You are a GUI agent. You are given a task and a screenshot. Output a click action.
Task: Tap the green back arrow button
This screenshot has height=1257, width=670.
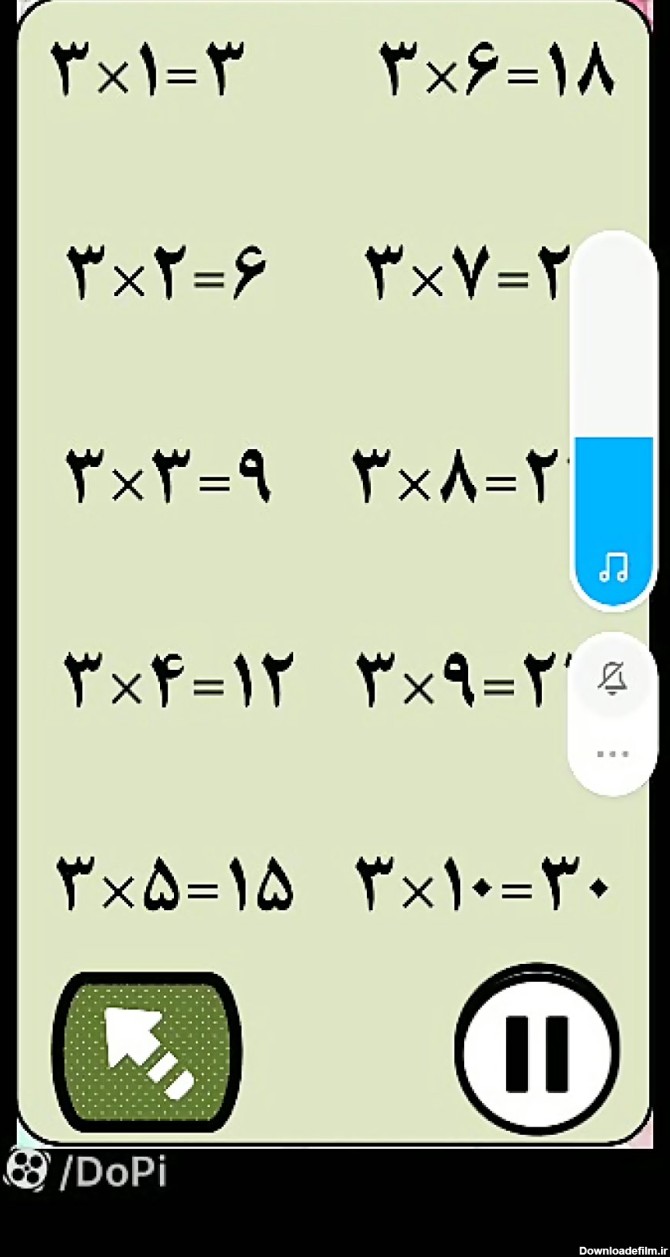pyautogui.click(x=147, y=1053)
